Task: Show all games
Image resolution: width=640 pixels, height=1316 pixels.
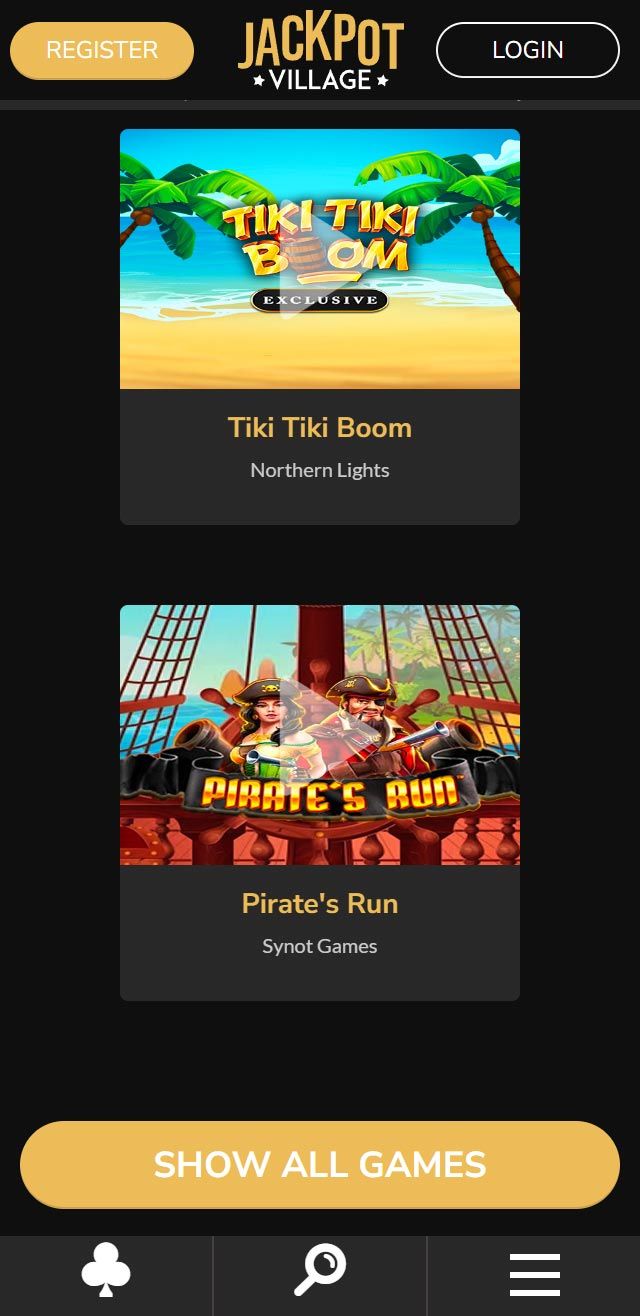Action: click(x=320, y=1165)
